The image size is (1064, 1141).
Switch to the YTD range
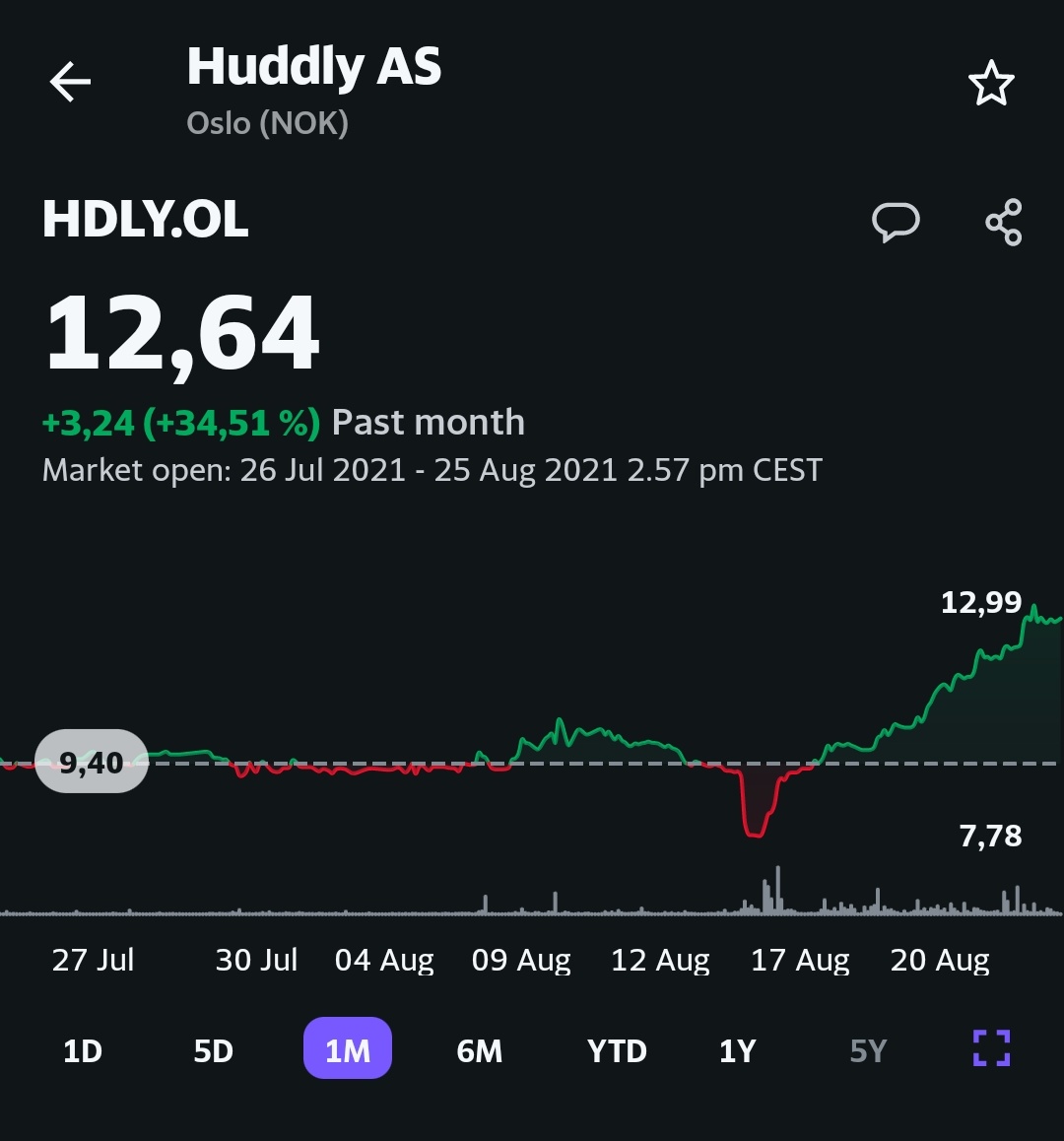pyautogui.click(x=617, y=1050)
